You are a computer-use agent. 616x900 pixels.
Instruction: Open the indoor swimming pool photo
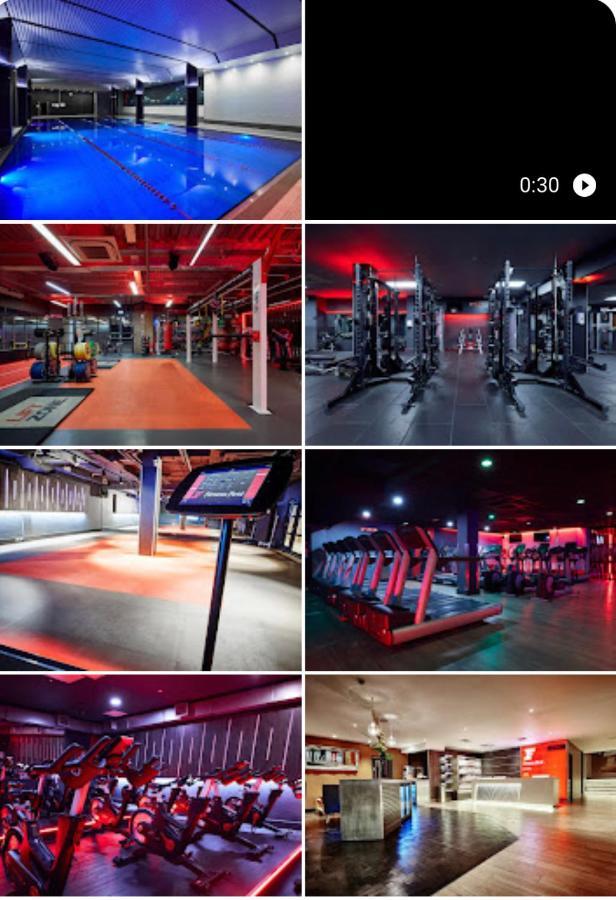(x=150, y=109)
